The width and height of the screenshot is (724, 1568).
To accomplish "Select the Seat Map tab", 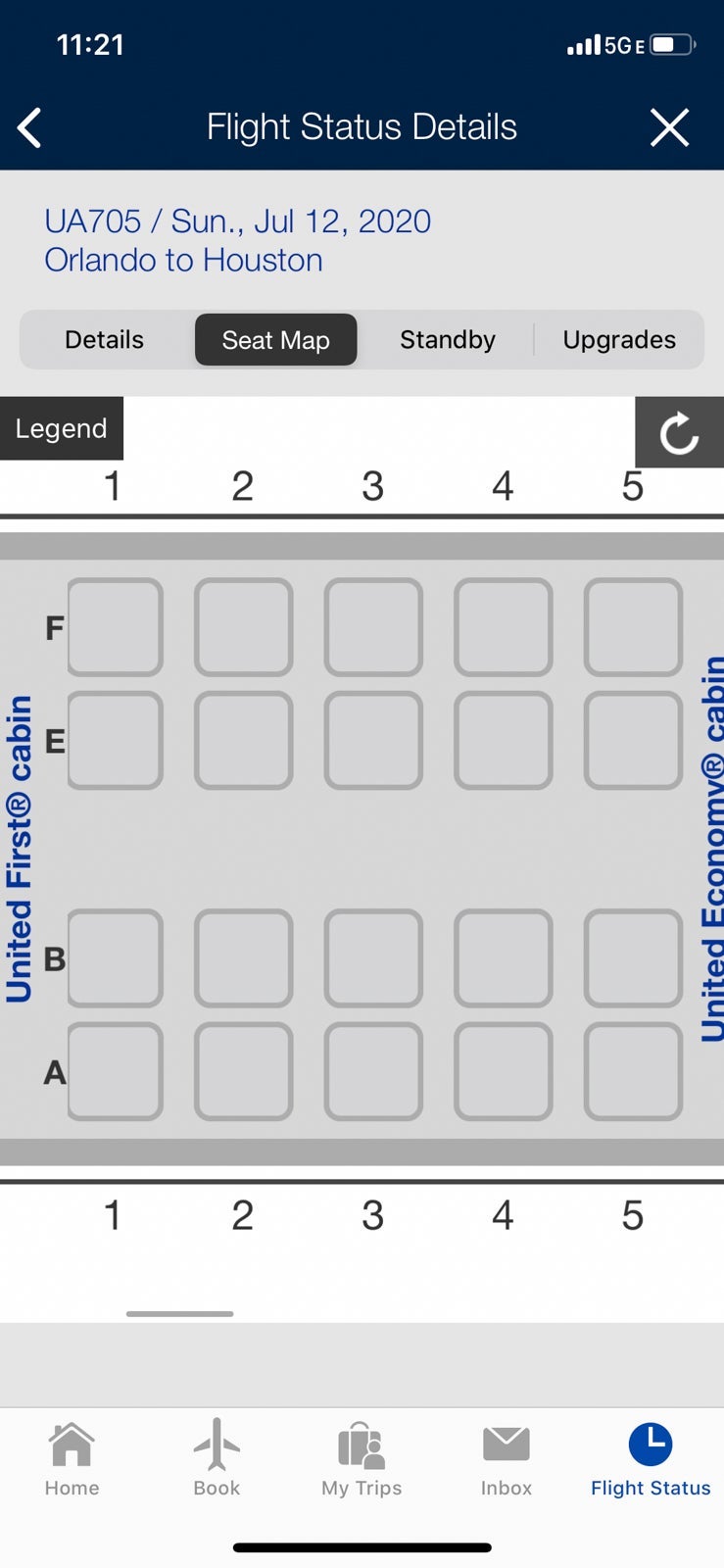I will 275,340.
